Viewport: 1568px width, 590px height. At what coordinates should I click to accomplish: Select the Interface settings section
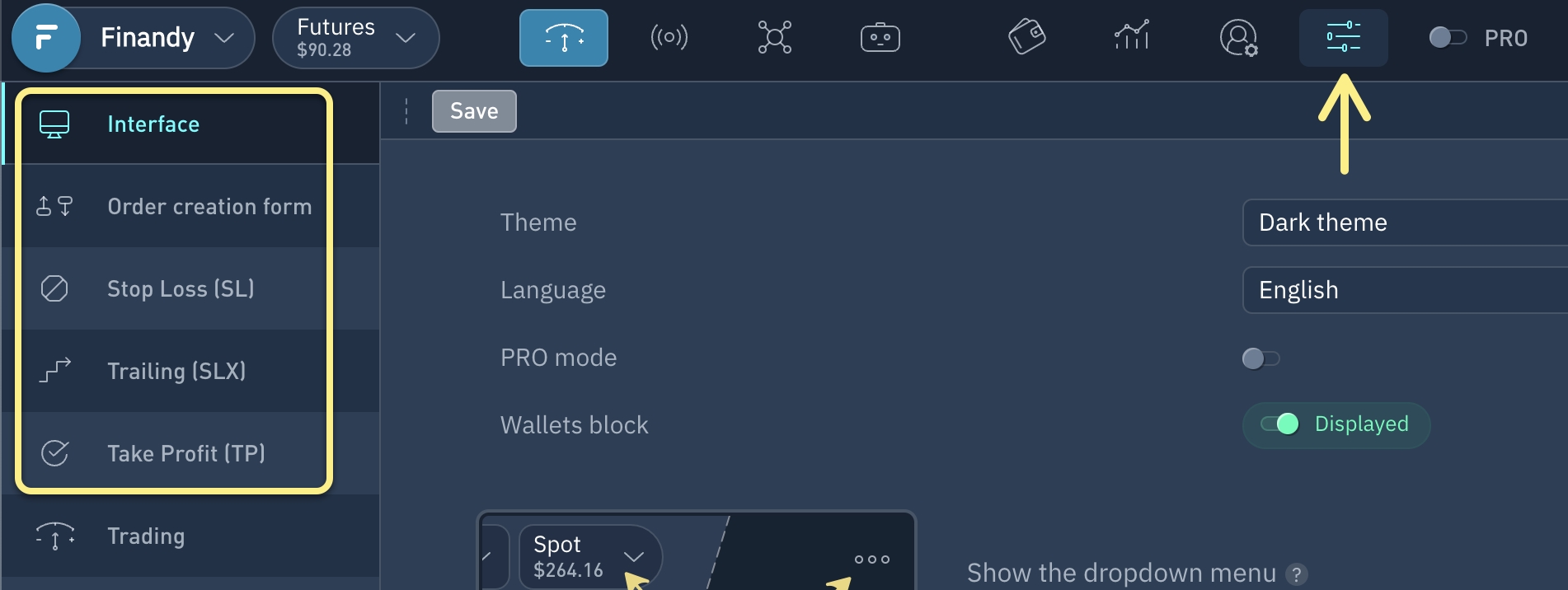point(153,124)
